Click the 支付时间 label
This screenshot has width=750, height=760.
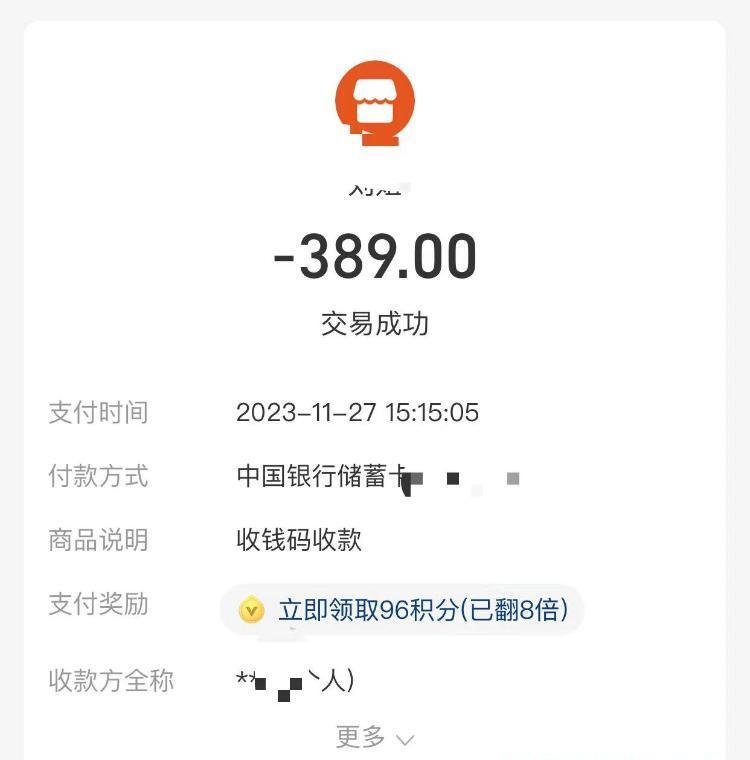click(96, 413)
